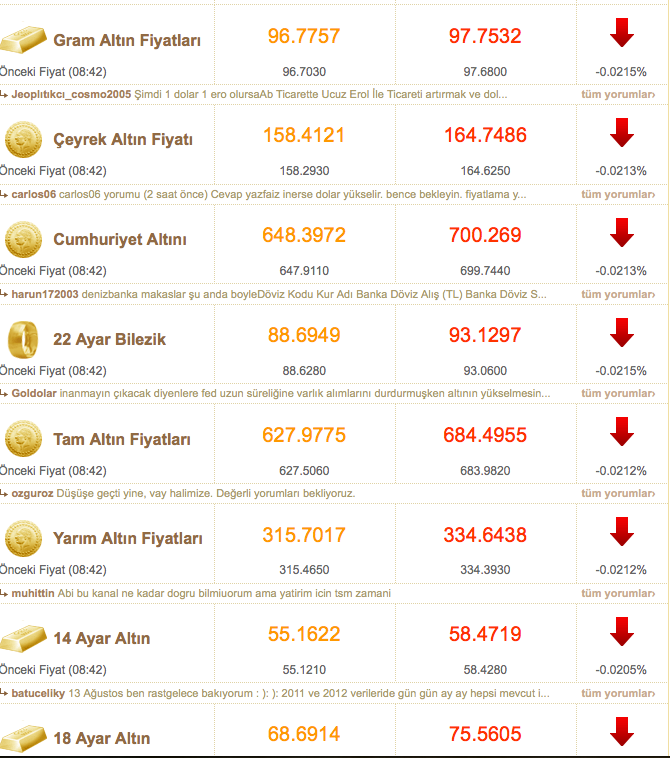Open 22 Ayar Bilezik page
This screenshot has width=670, height=758.
[109, 340]
